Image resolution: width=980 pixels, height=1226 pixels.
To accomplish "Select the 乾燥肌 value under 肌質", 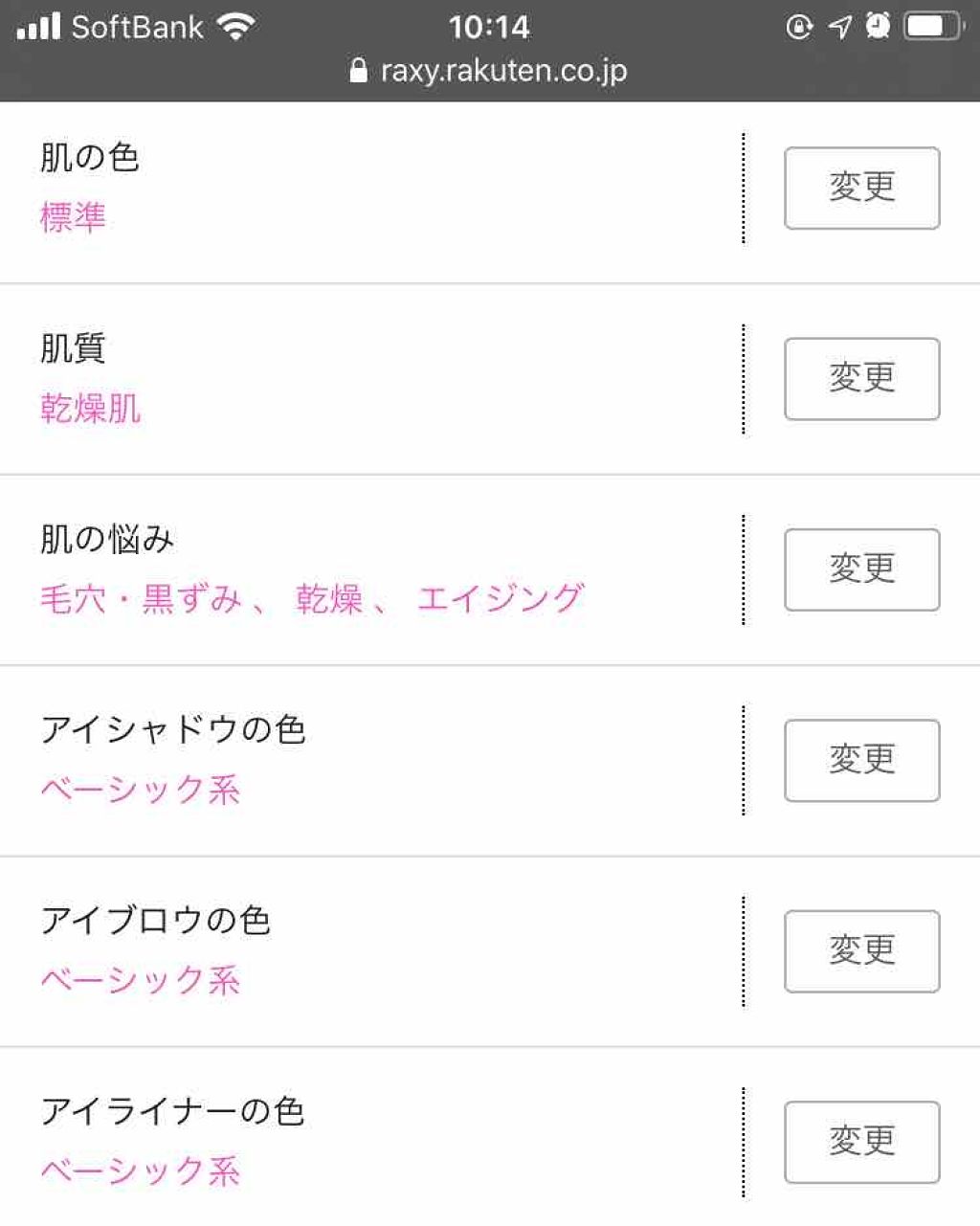I will 89,410.
